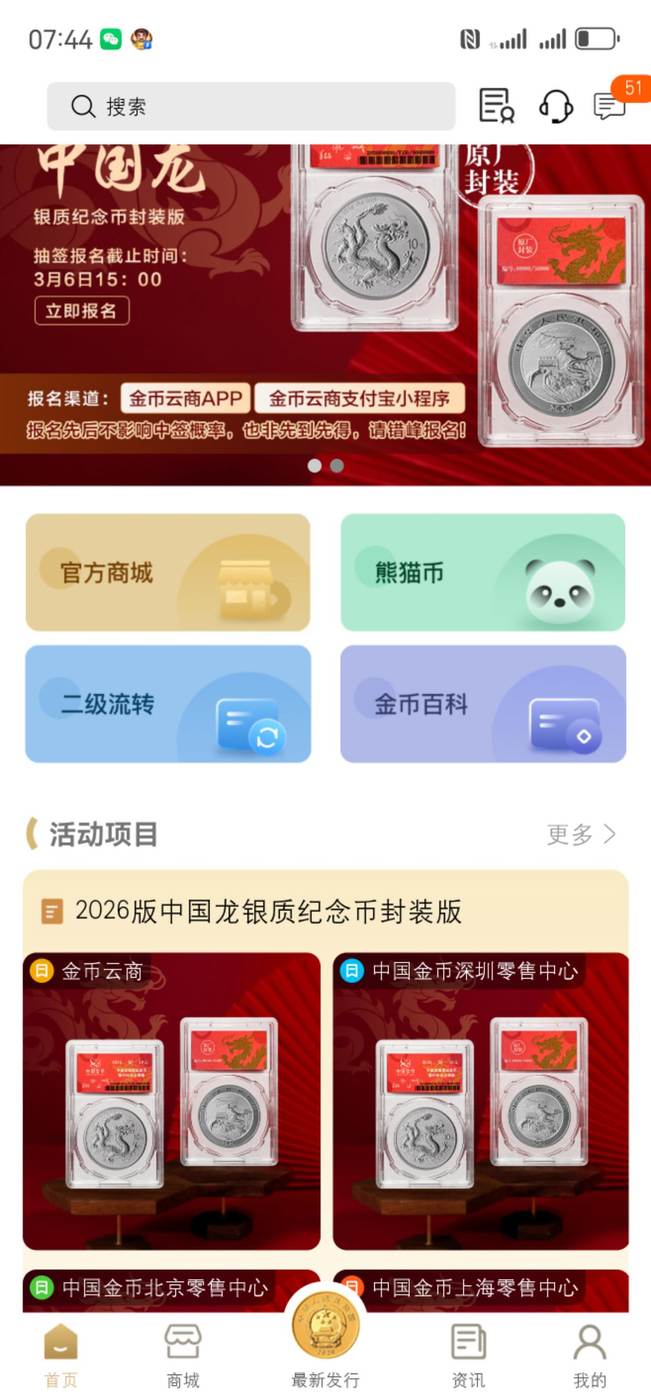Switch to the 资讯 tab
Screen dimensions: 651x1400
[468, 1355]
